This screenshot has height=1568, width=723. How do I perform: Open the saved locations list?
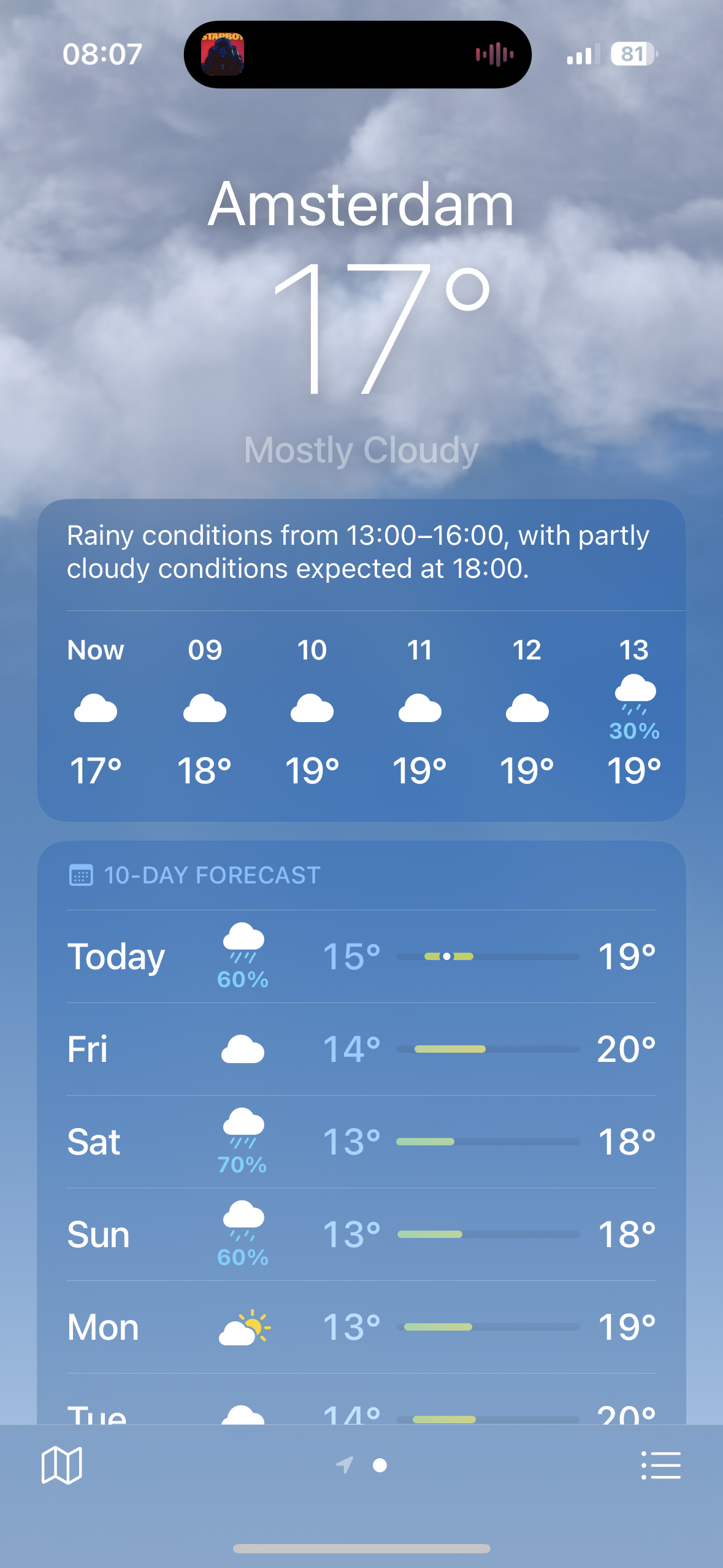(x=660, y=1465)
